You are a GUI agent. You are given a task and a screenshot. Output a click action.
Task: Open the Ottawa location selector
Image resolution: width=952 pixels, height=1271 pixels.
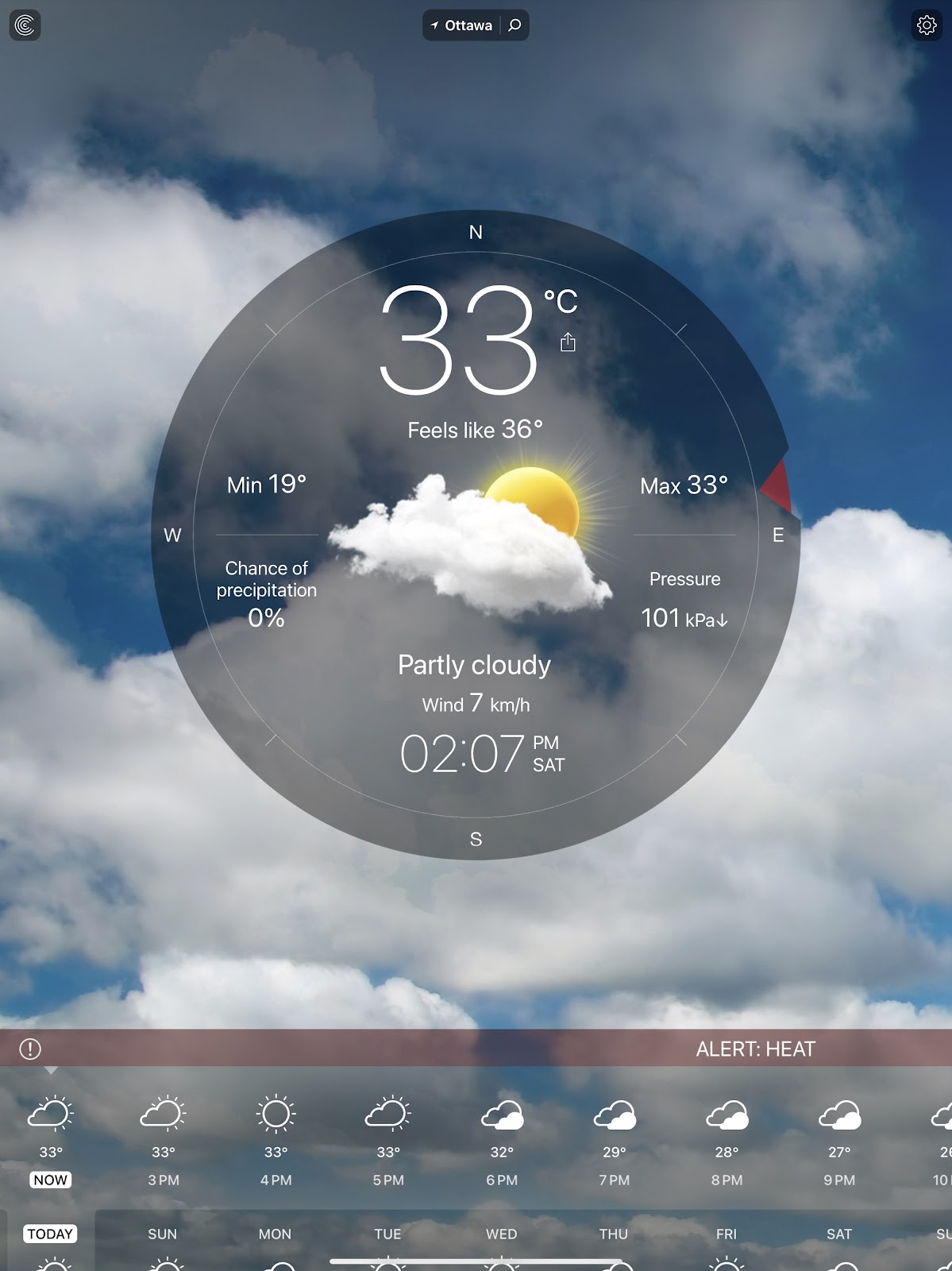[461, 25]
